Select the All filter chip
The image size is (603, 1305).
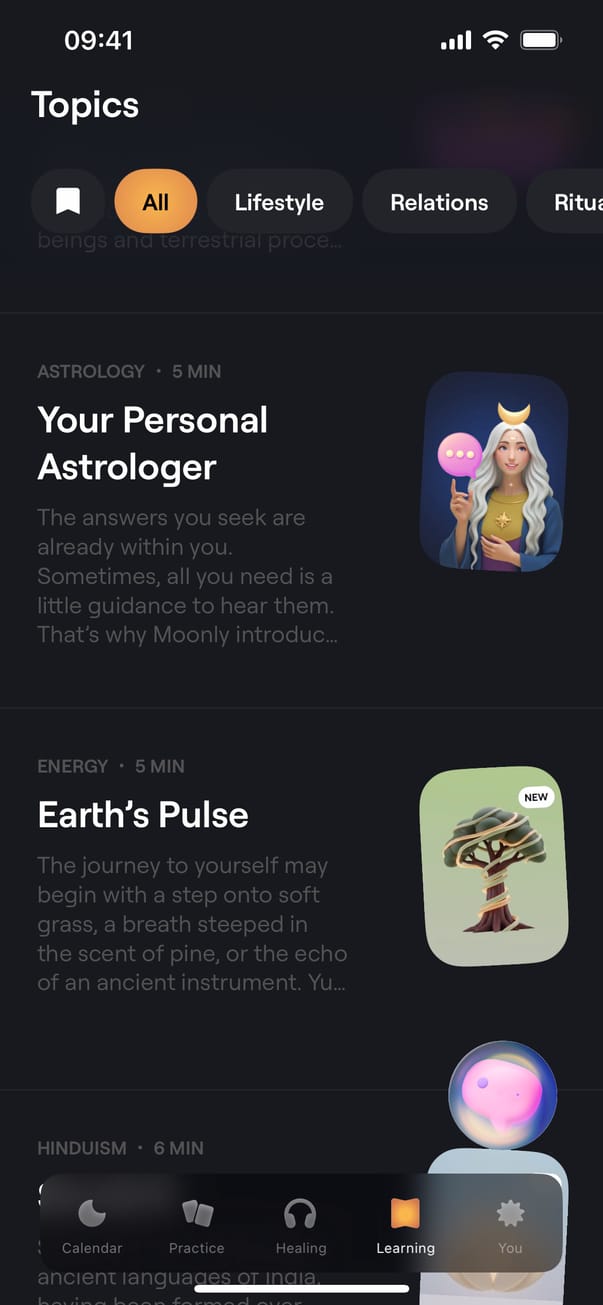click(x=155, y=202)
